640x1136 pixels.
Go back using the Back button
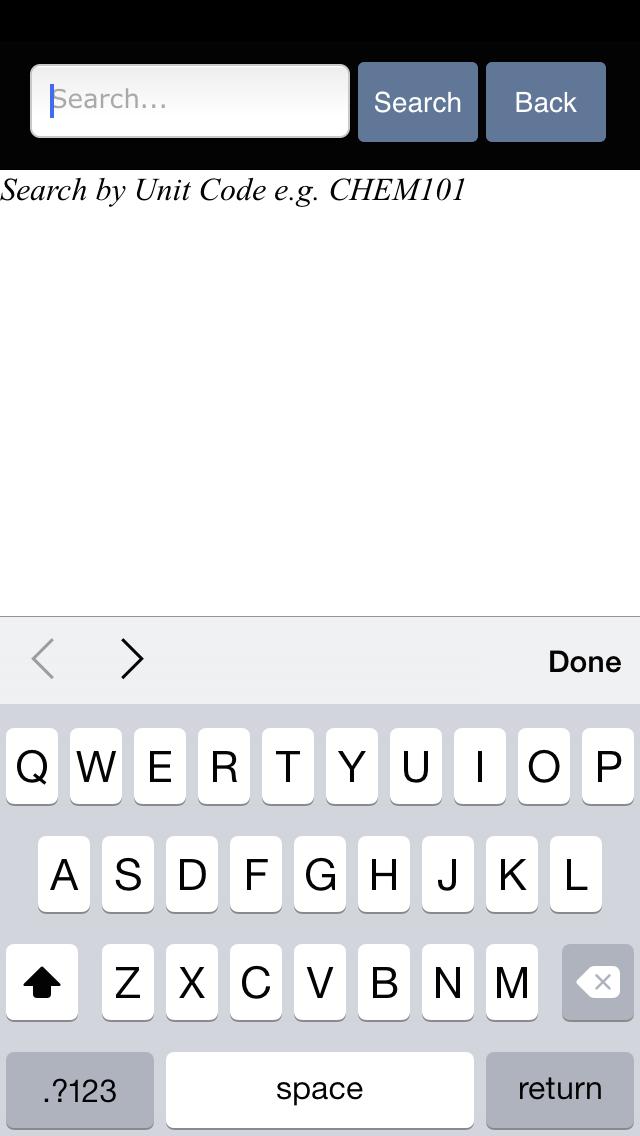(x=545, y=102)
